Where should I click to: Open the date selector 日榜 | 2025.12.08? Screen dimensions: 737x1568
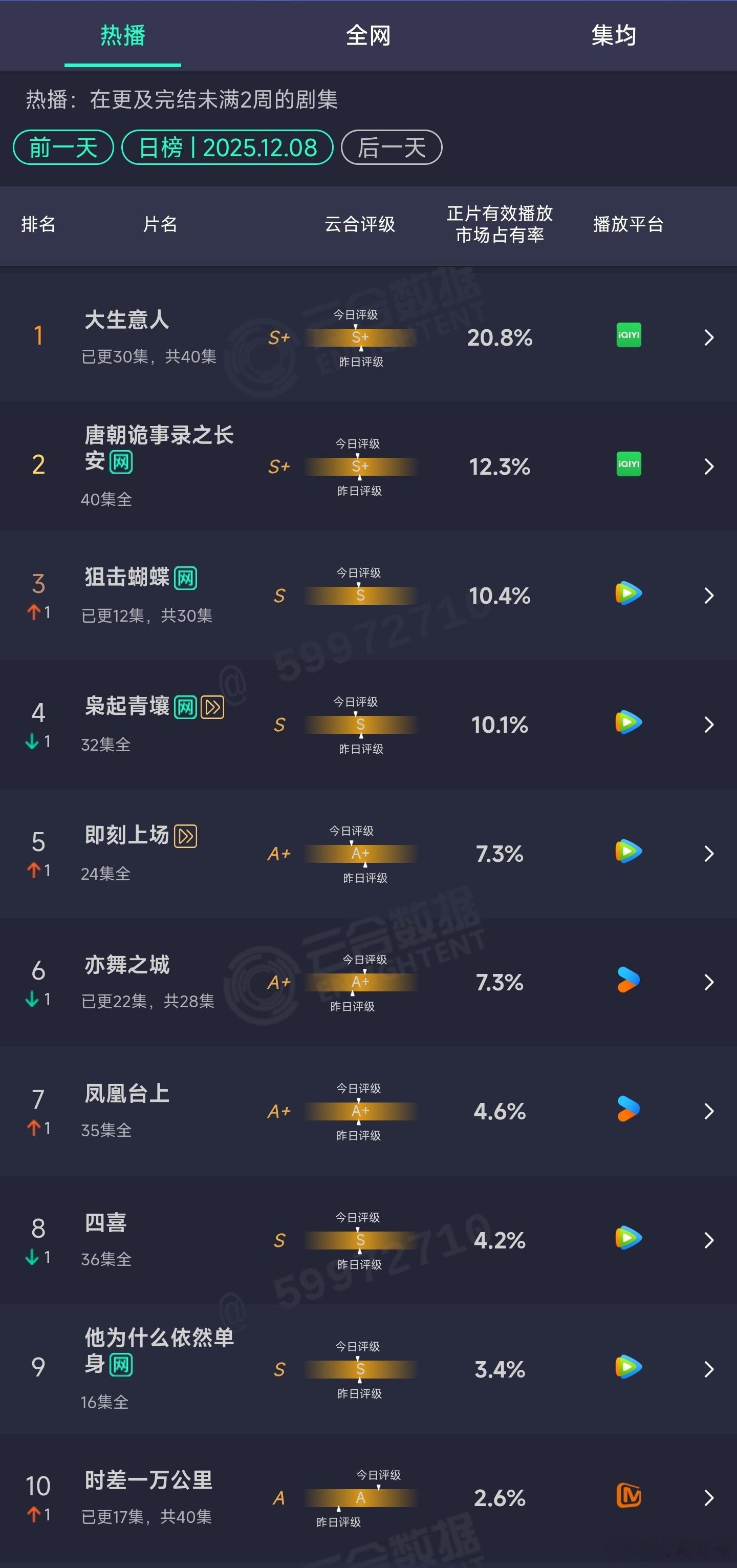(227, 147)
